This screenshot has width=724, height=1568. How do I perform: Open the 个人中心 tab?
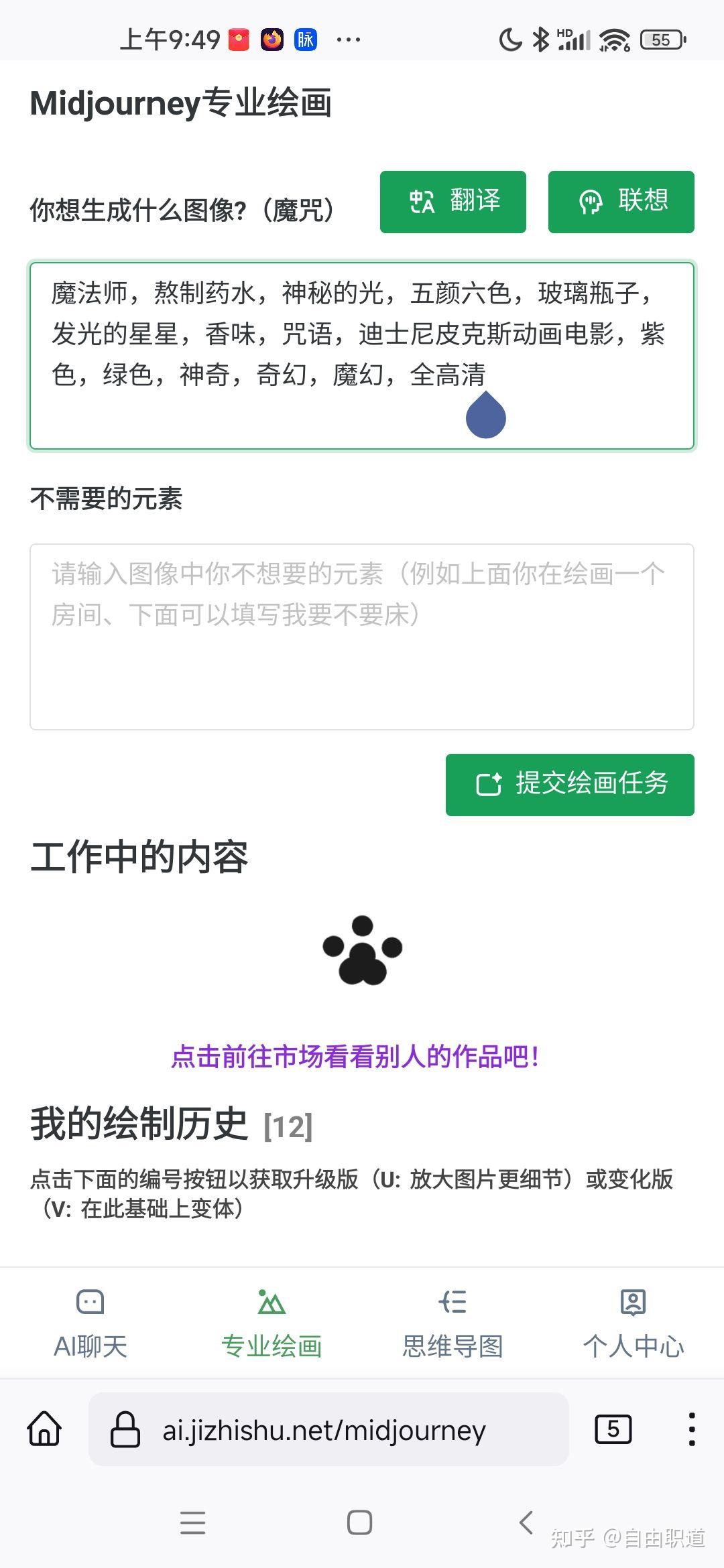coord(633,1323)
